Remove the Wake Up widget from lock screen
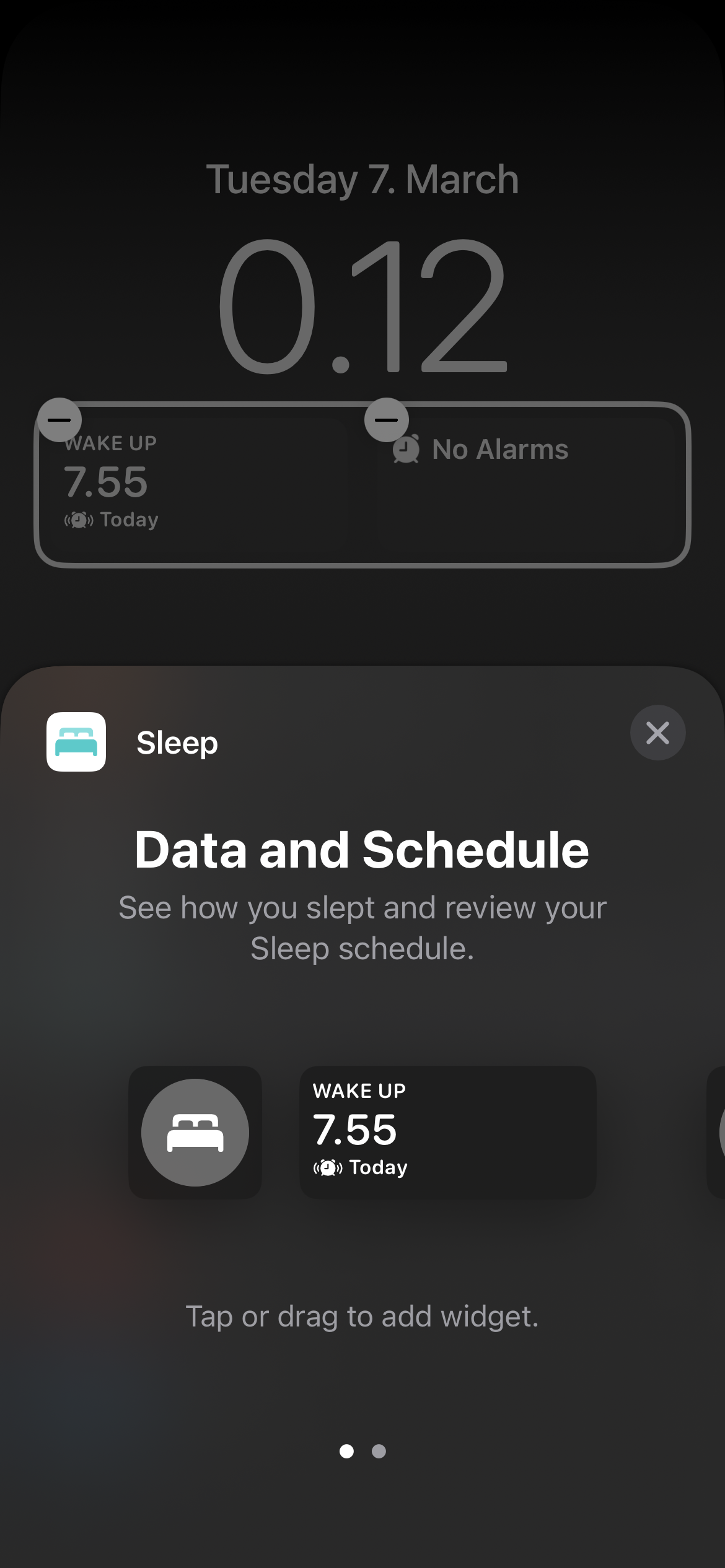The width and height of the screenshot is (725, 1568). [59, 420]
